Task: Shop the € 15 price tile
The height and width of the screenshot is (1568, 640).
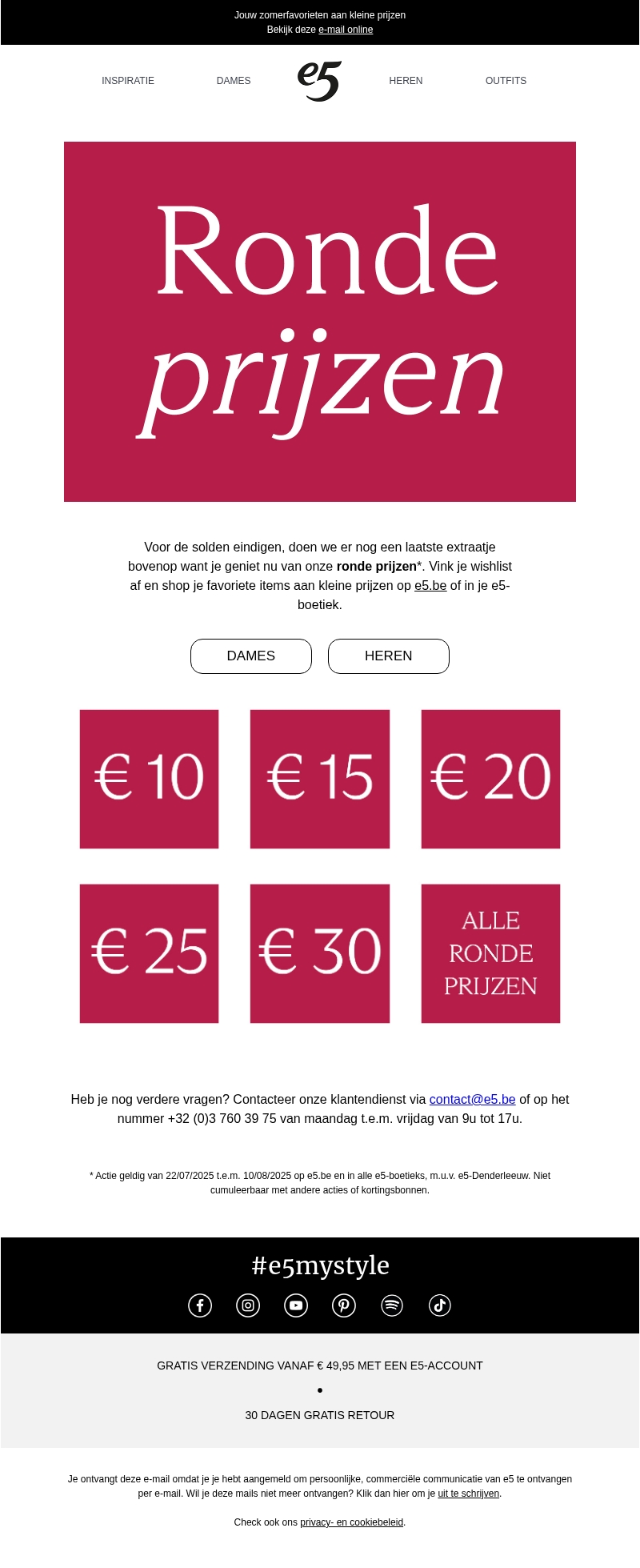Action: [x=320, y=779]
